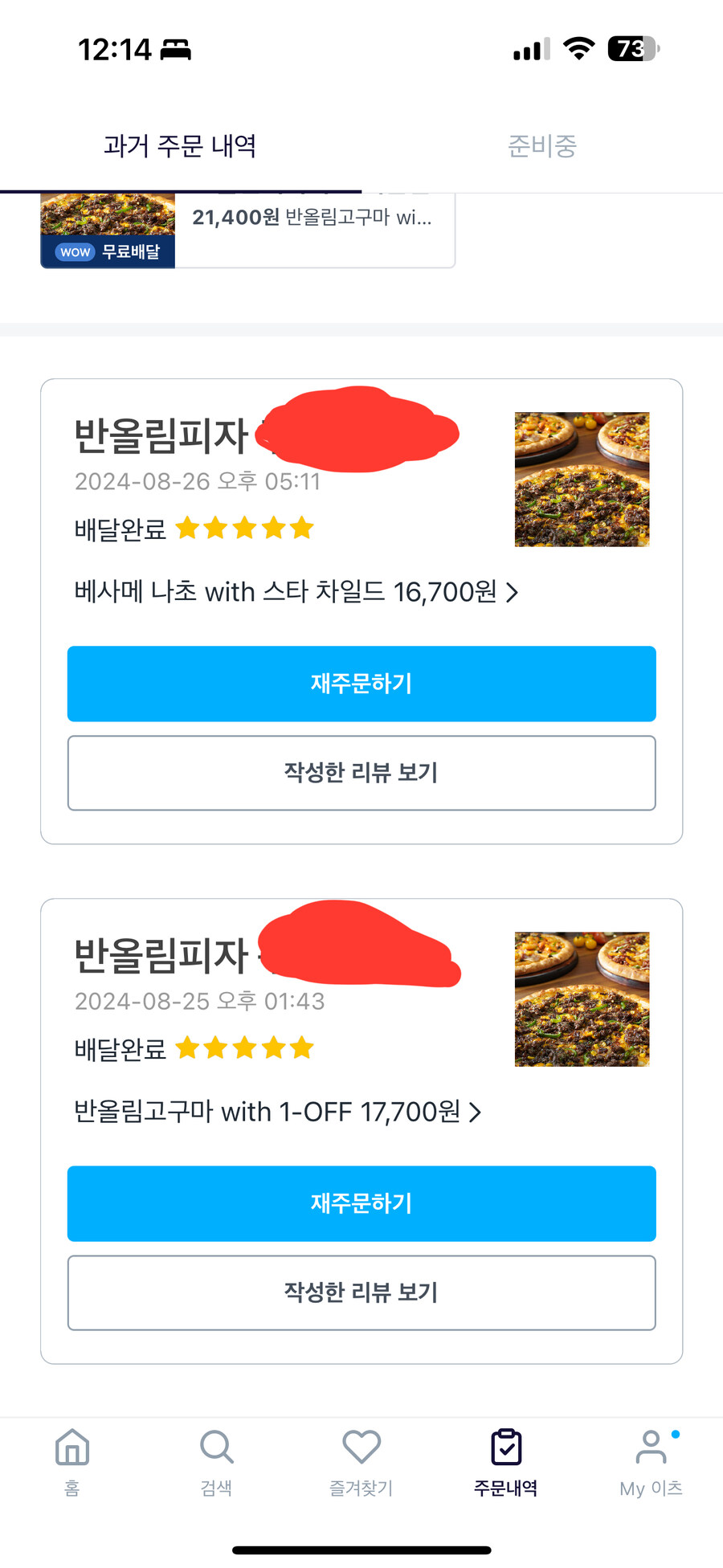Tap 재주문하기 on the 반올림고구마 order
Screen dimensions: 723x1568
pyautogui.click(x=361, y=1203)
